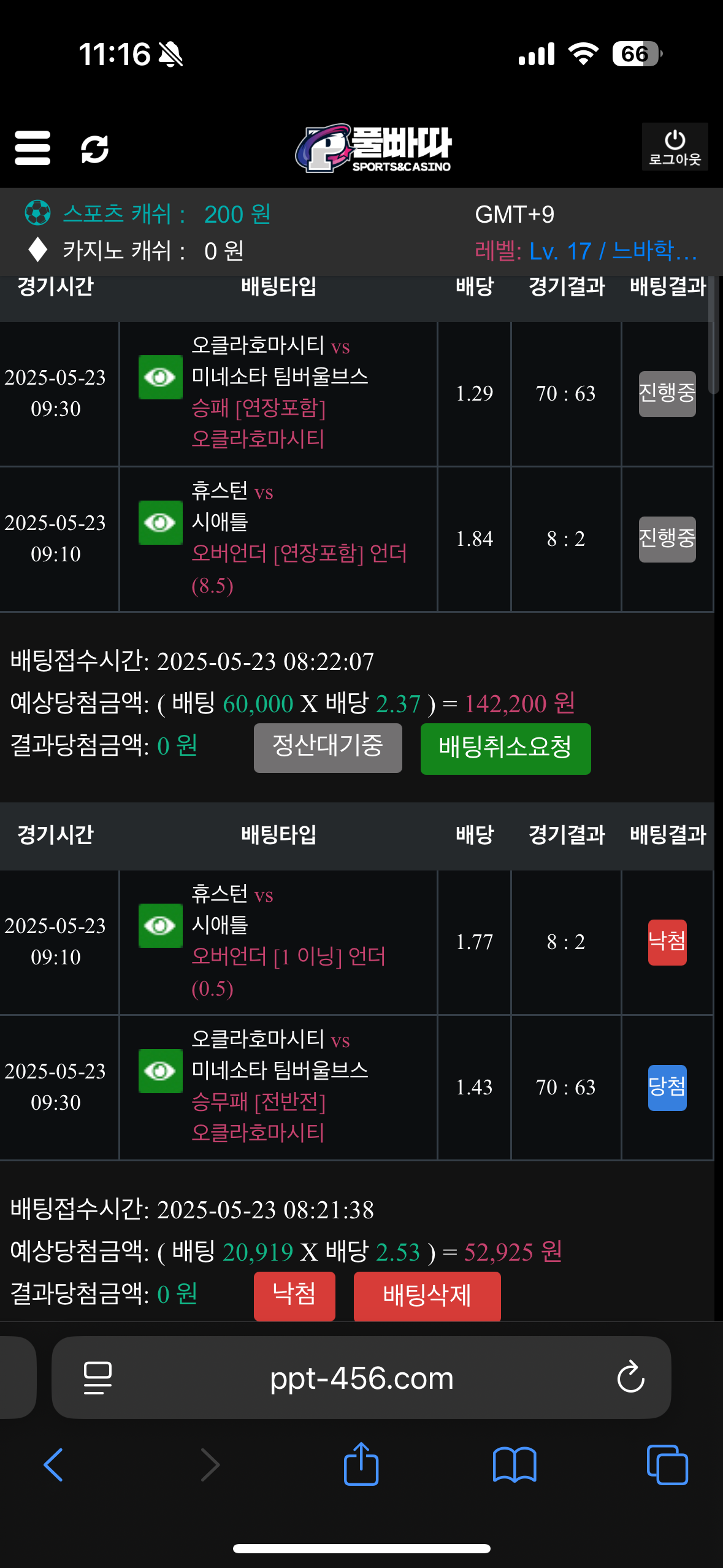This screenshot has height=1568, width=723.
Task: Tap 배팅취소요청 to request bet cancellation
Action: [505, 748]
